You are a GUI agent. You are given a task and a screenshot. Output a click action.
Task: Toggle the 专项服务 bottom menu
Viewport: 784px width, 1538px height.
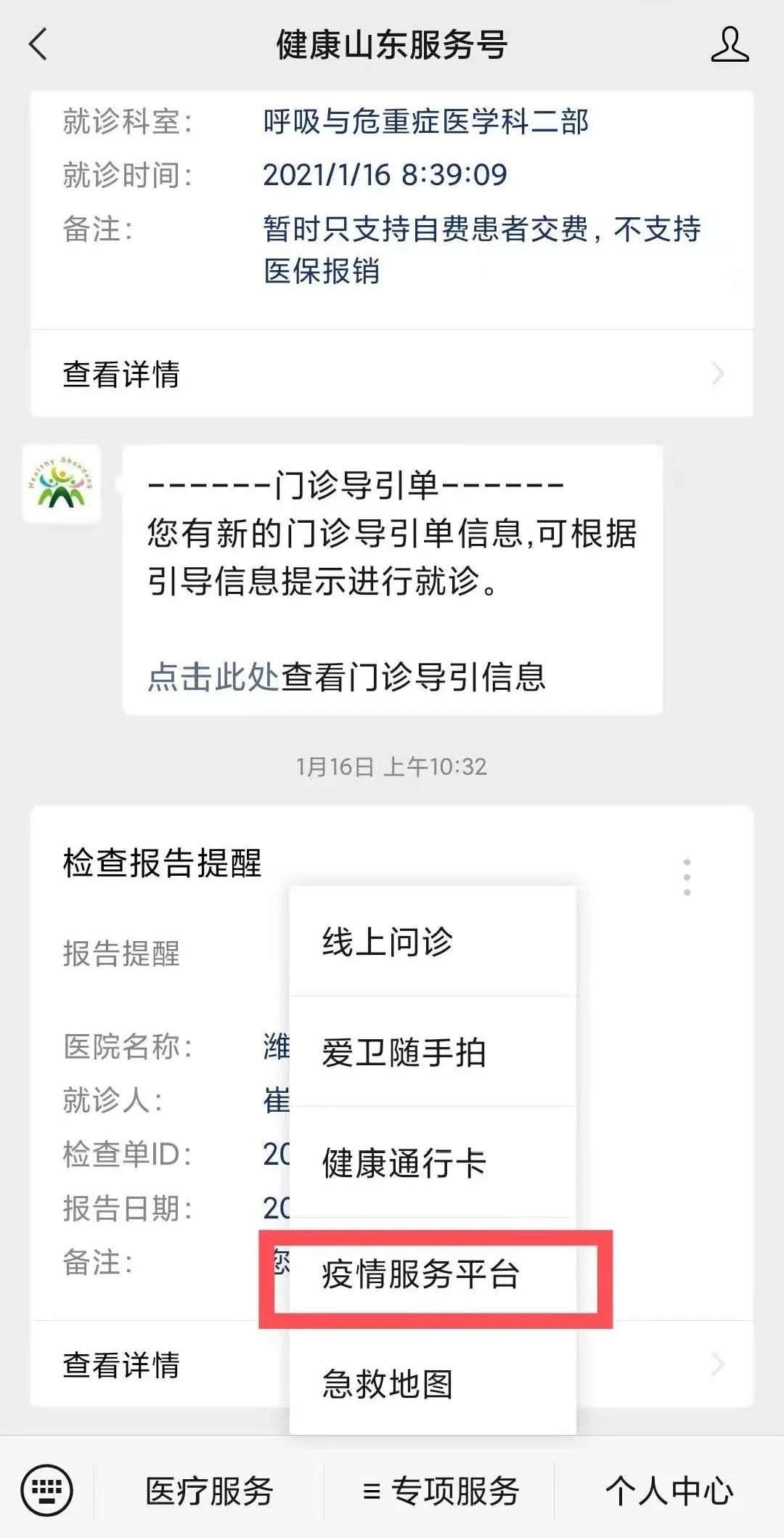[x=440, y=1492]
